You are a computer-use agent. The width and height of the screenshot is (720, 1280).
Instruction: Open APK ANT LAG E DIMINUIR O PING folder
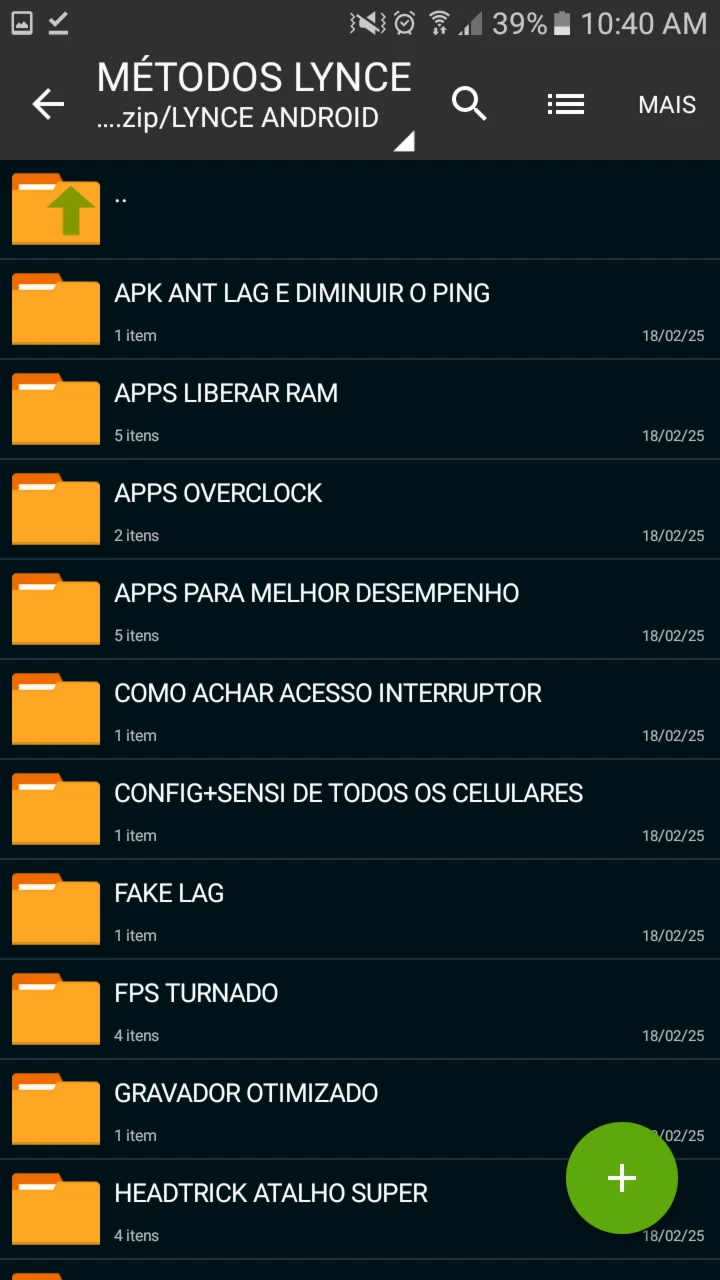coord(360,310)
